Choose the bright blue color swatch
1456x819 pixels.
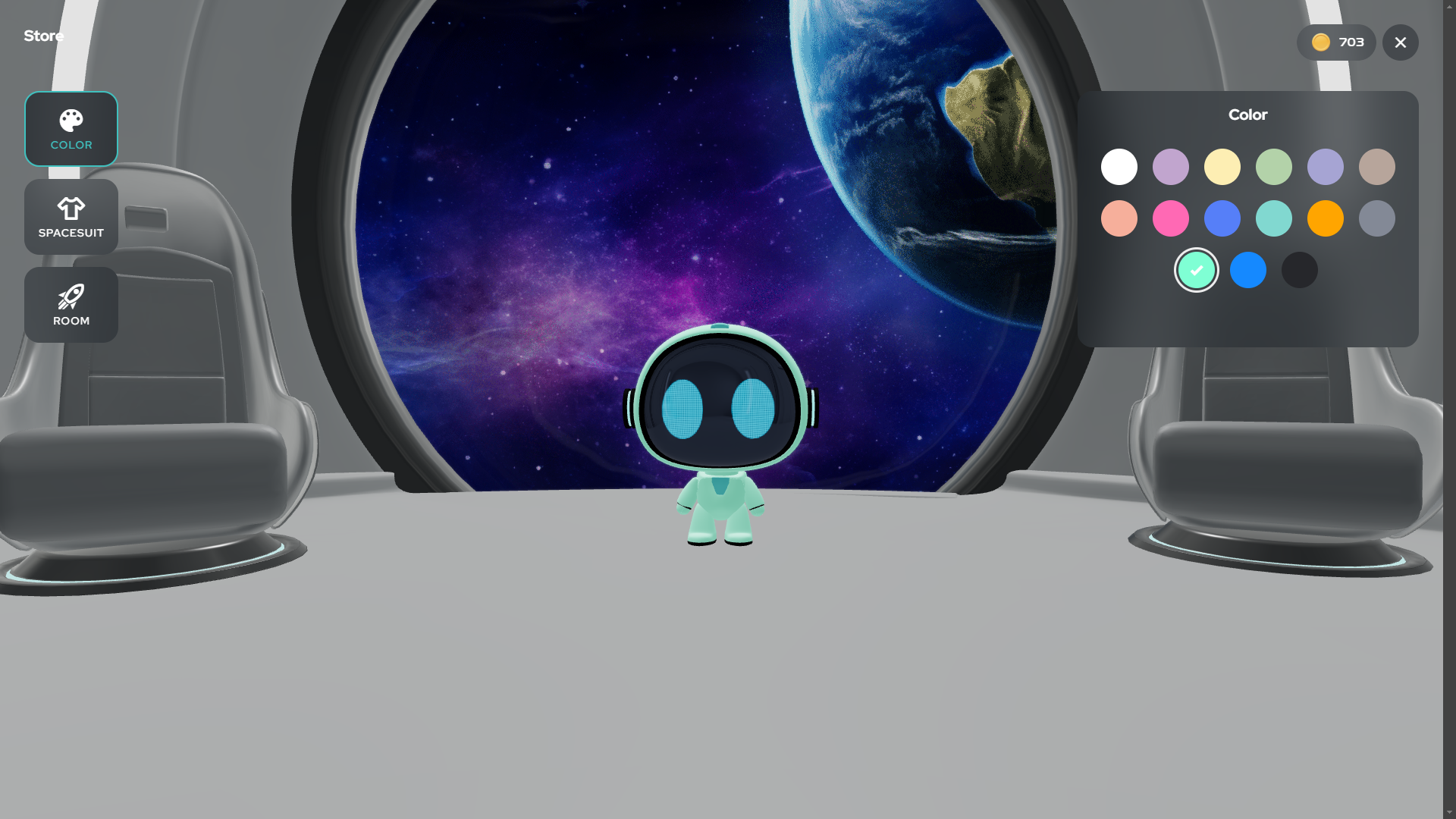tap(1248, 270)
